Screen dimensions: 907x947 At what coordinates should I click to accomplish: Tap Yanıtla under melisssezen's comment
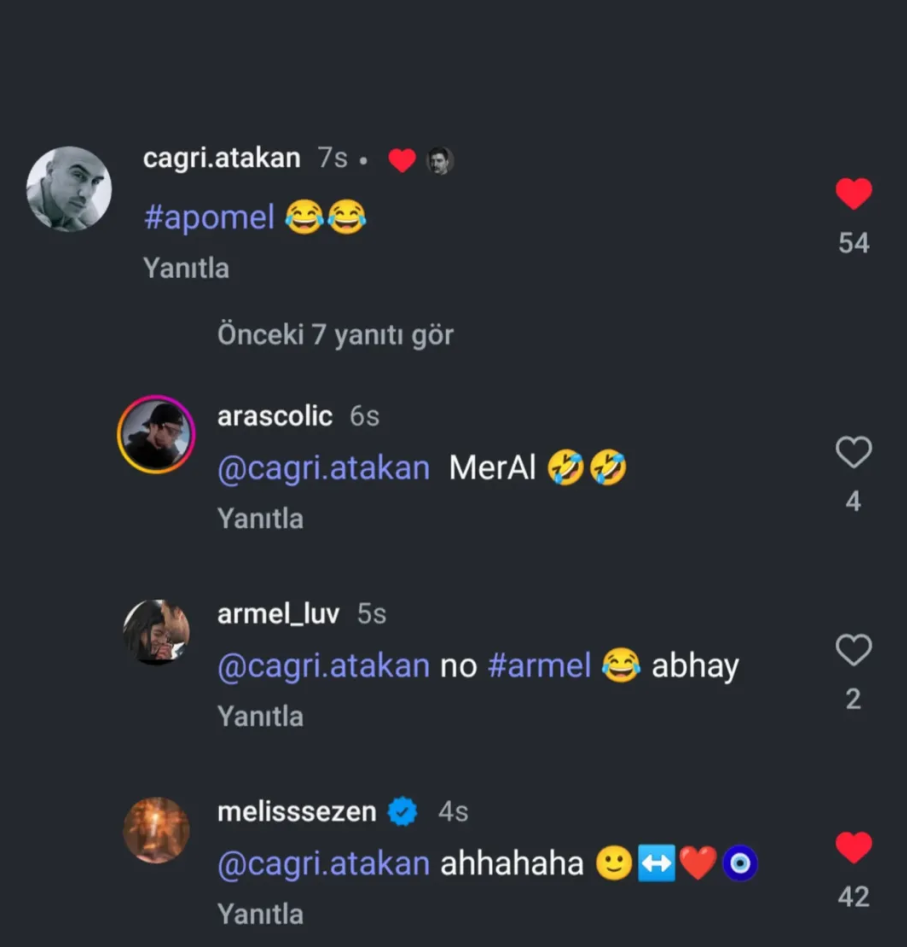click(260, 913)
